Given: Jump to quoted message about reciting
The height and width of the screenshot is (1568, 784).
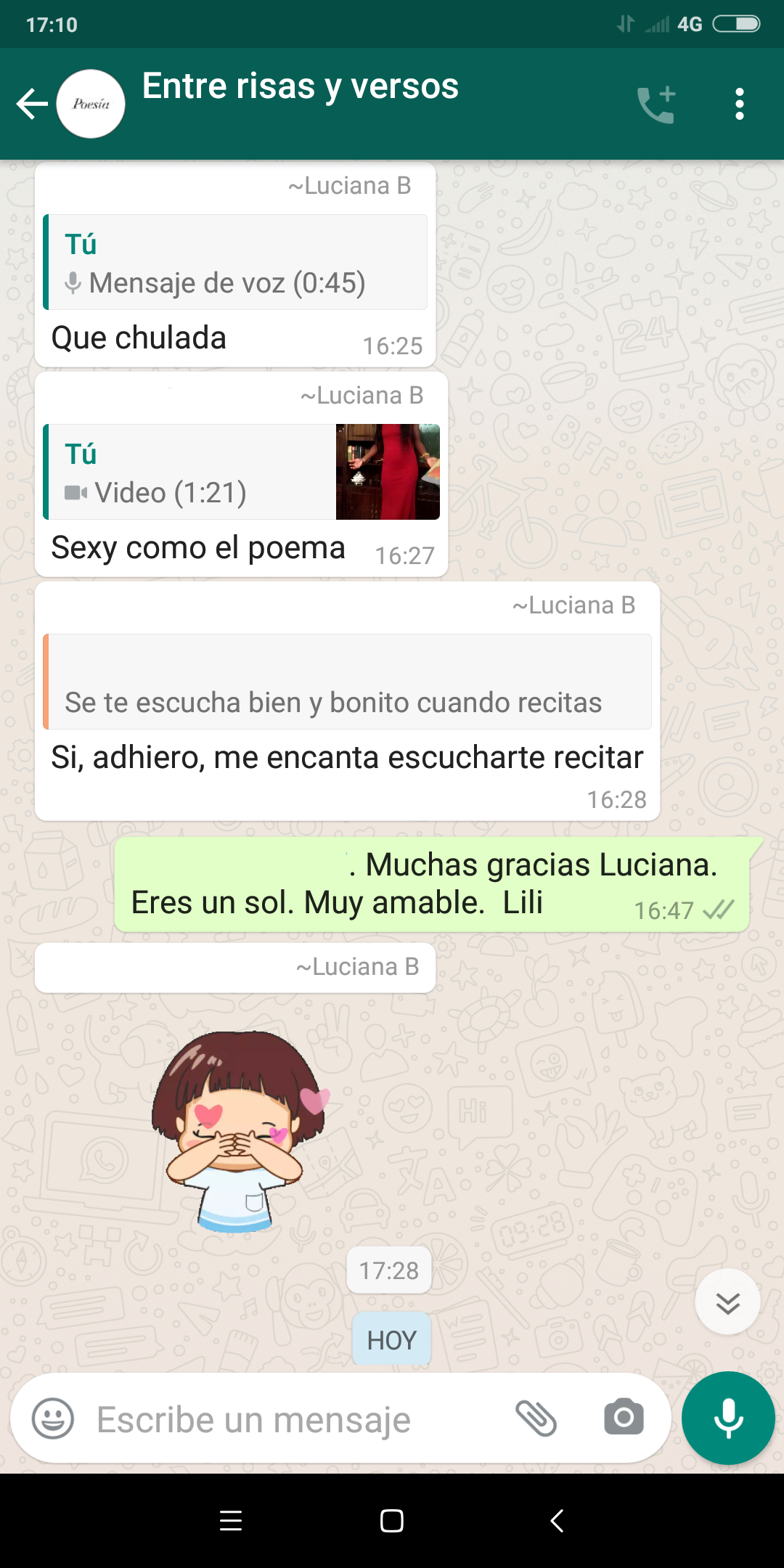Looking at the screenshot, I should coord(347,682).
